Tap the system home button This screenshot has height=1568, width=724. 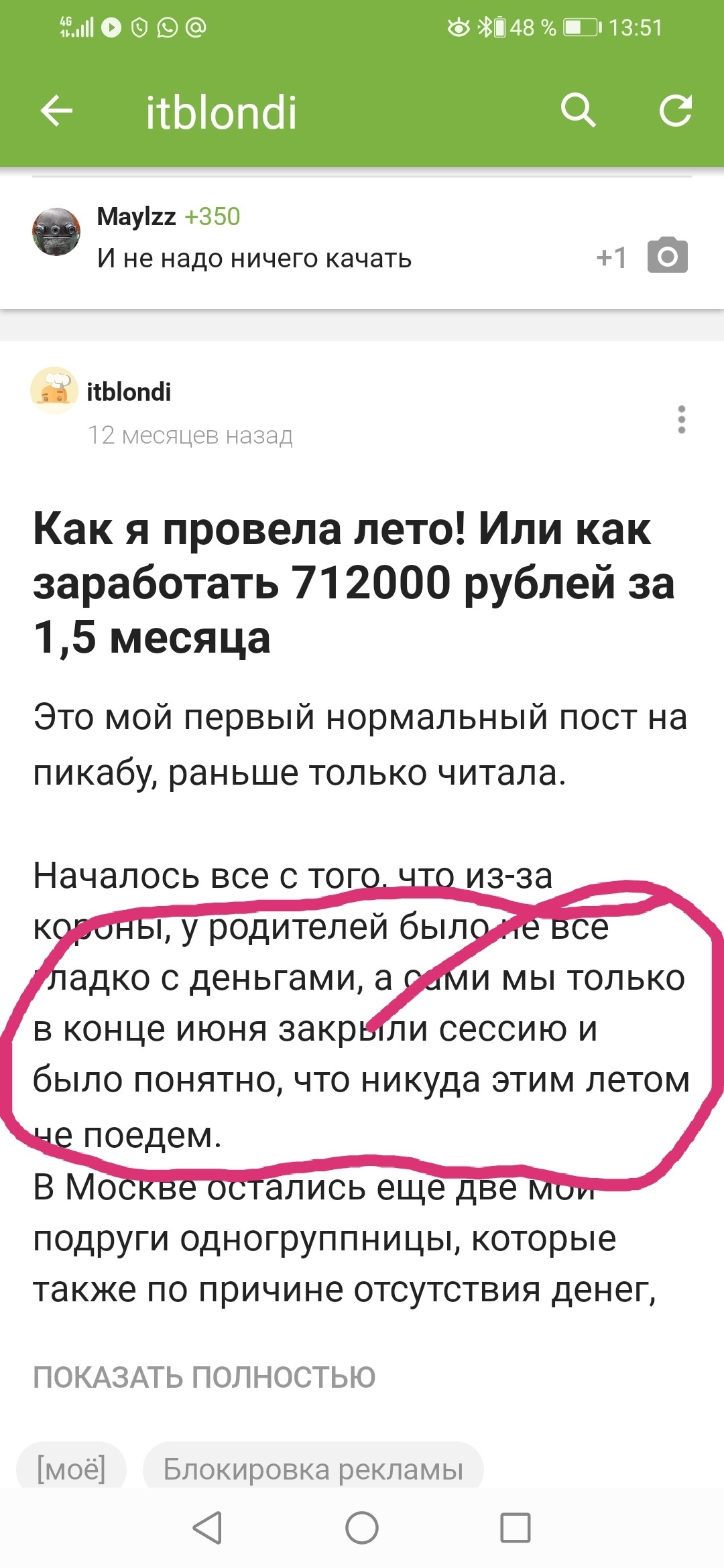[x=362, y=1528]
